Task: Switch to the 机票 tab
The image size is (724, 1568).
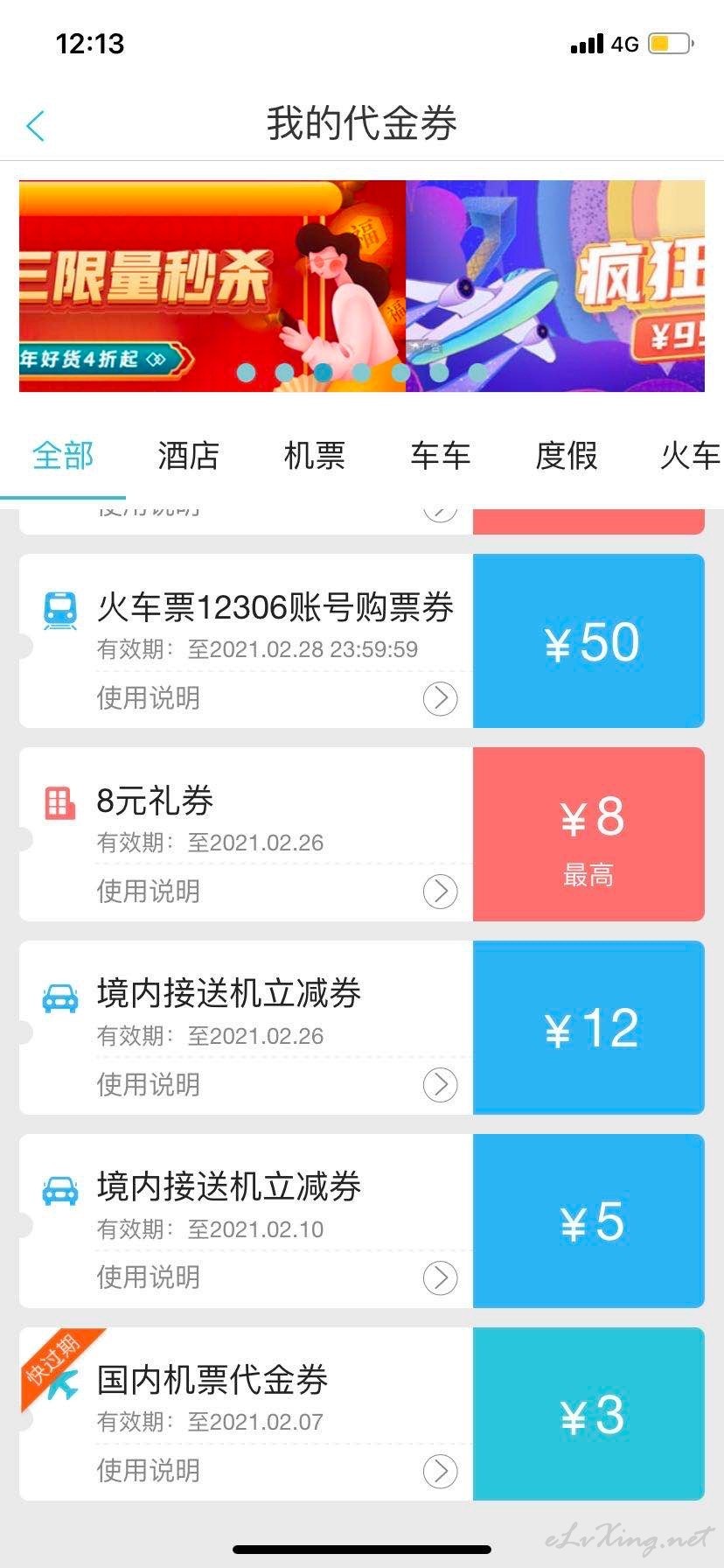Action: pyautogui.click(x=314, y=456)
